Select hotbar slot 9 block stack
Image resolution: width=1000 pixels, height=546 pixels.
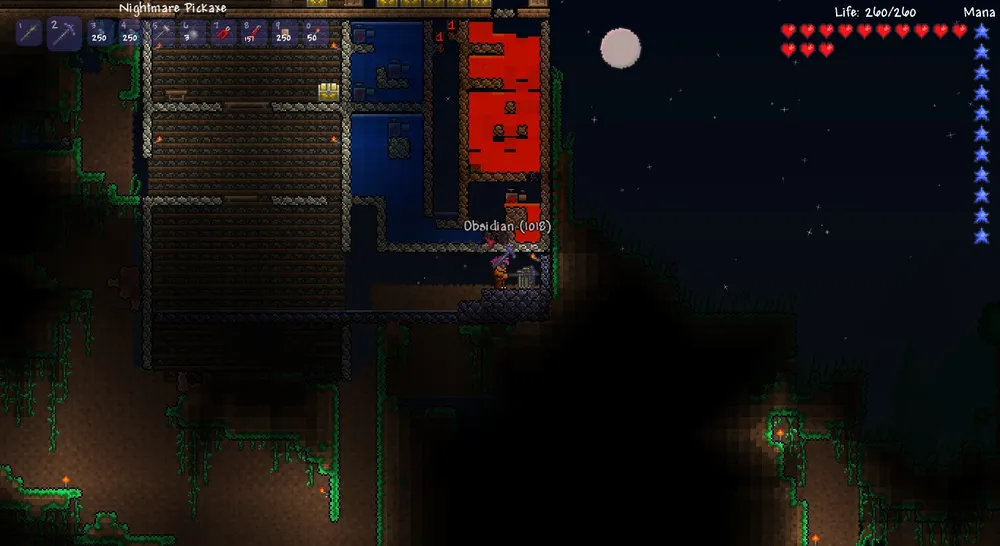point(284,33)
